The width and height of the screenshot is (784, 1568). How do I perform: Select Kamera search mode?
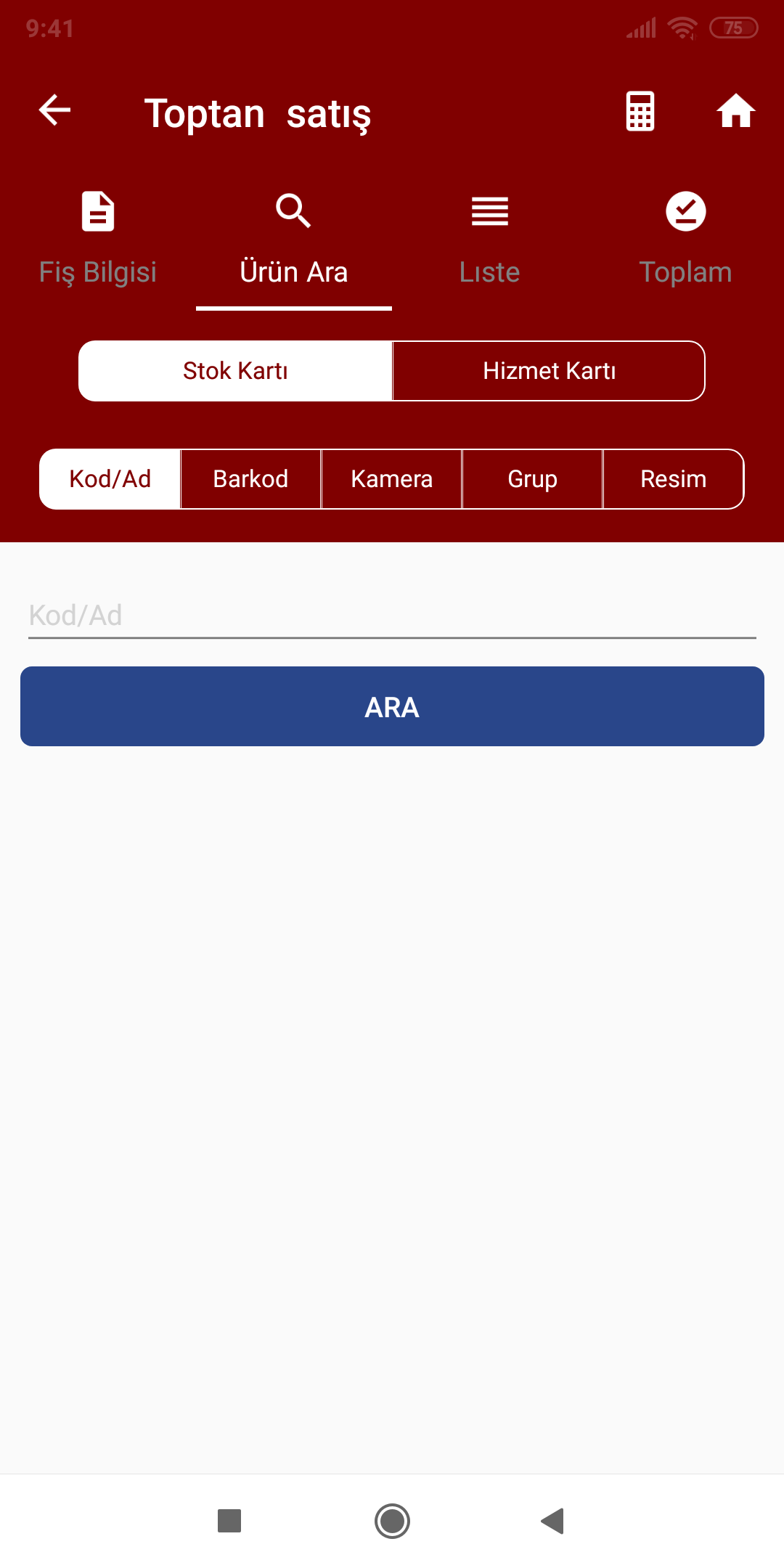click(391, 479)
